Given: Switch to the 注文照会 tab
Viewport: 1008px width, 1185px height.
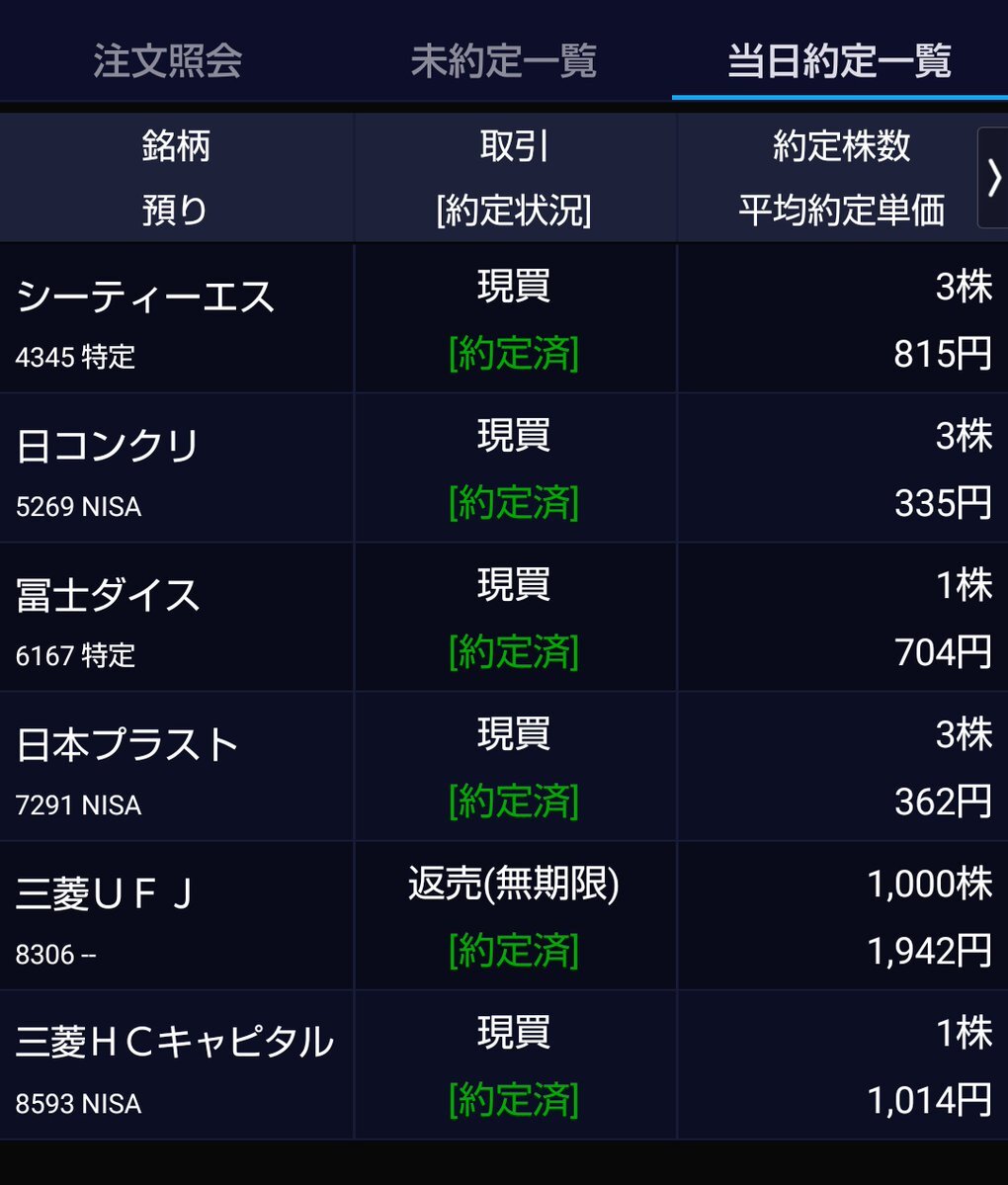Looking at the screenshot, I should (x=167, y=61).
